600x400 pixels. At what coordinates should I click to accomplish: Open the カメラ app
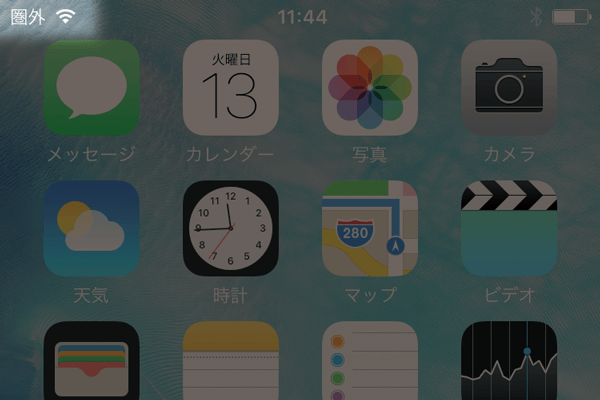pyautogui.click(x=509, y=88)
